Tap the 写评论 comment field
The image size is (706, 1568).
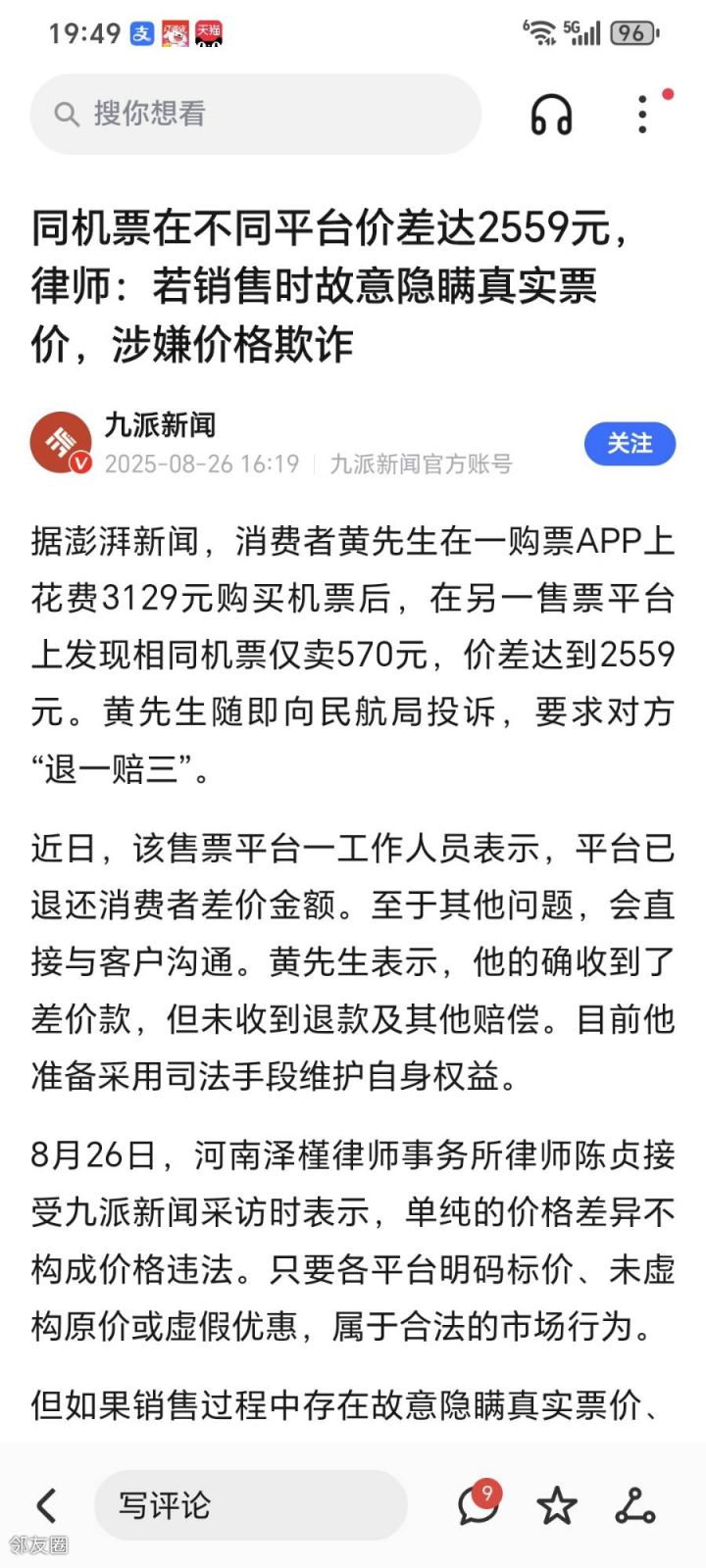pos(251,1505)
